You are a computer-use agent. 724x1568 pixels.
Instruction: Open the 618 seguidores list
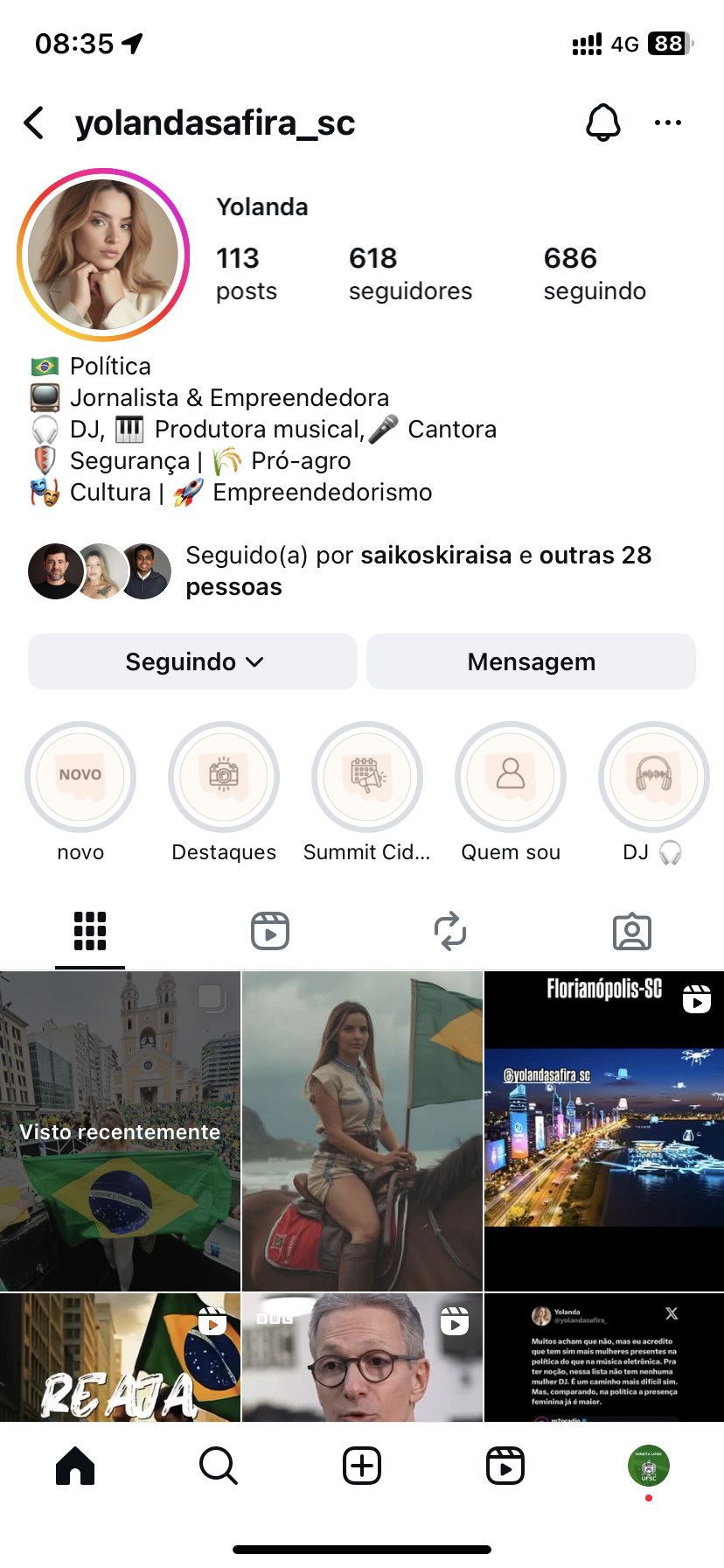[409, 273]
